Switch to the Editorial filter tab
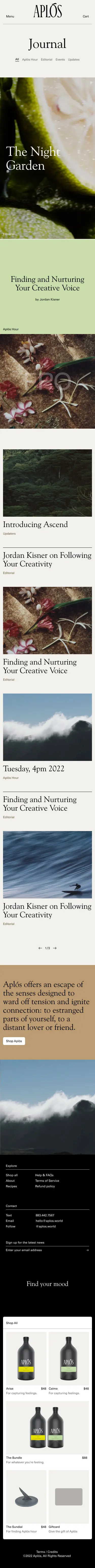Screen dimensions: 95x1568 (47, 60)
